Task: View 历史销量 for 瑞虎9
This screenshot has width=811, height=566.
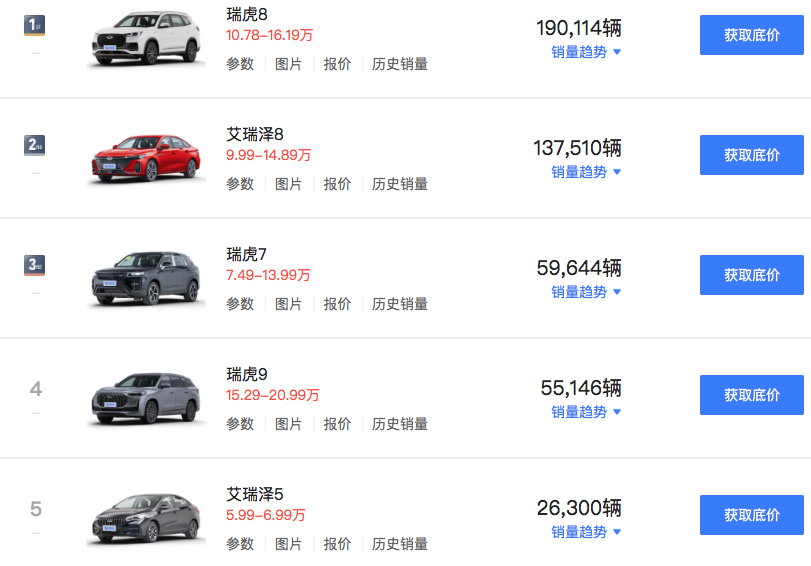Action: [x=400, y=424]
